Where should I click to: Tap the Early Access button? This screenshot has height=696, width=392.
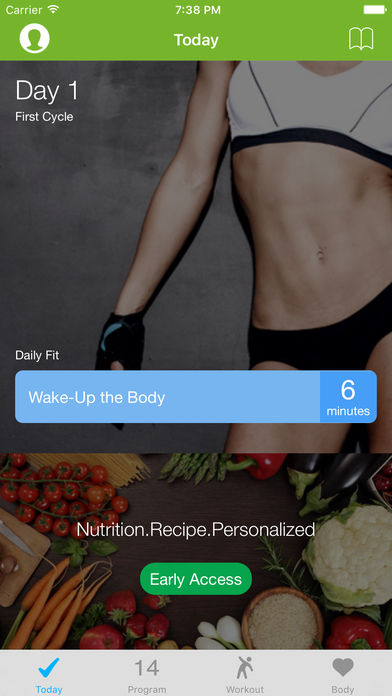[196, 579]
